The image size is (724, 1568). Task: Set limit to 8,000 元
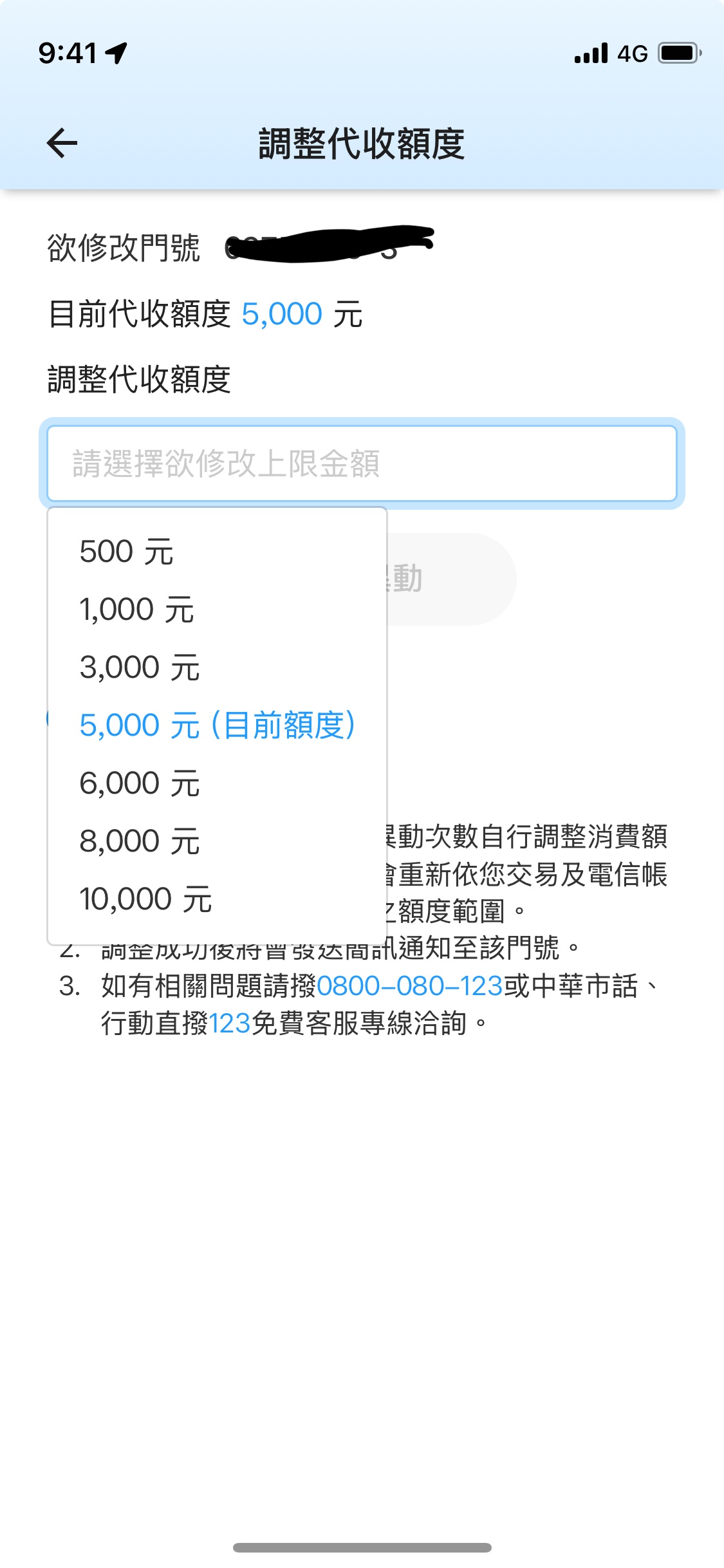(x=140, y=841)
